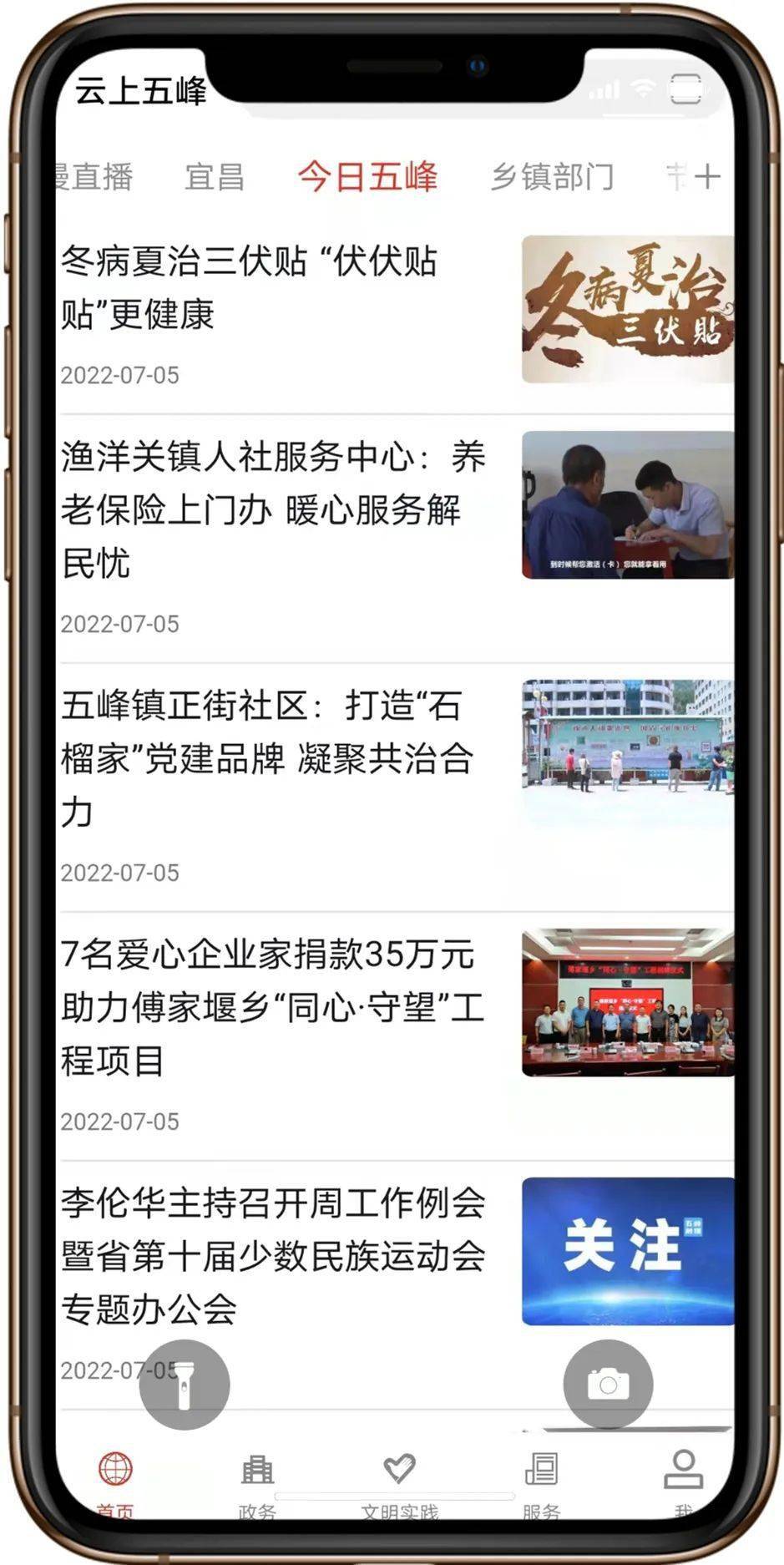Tap the flashlight icon at bottom left
784x1565 pixels.
(185, 1384)
